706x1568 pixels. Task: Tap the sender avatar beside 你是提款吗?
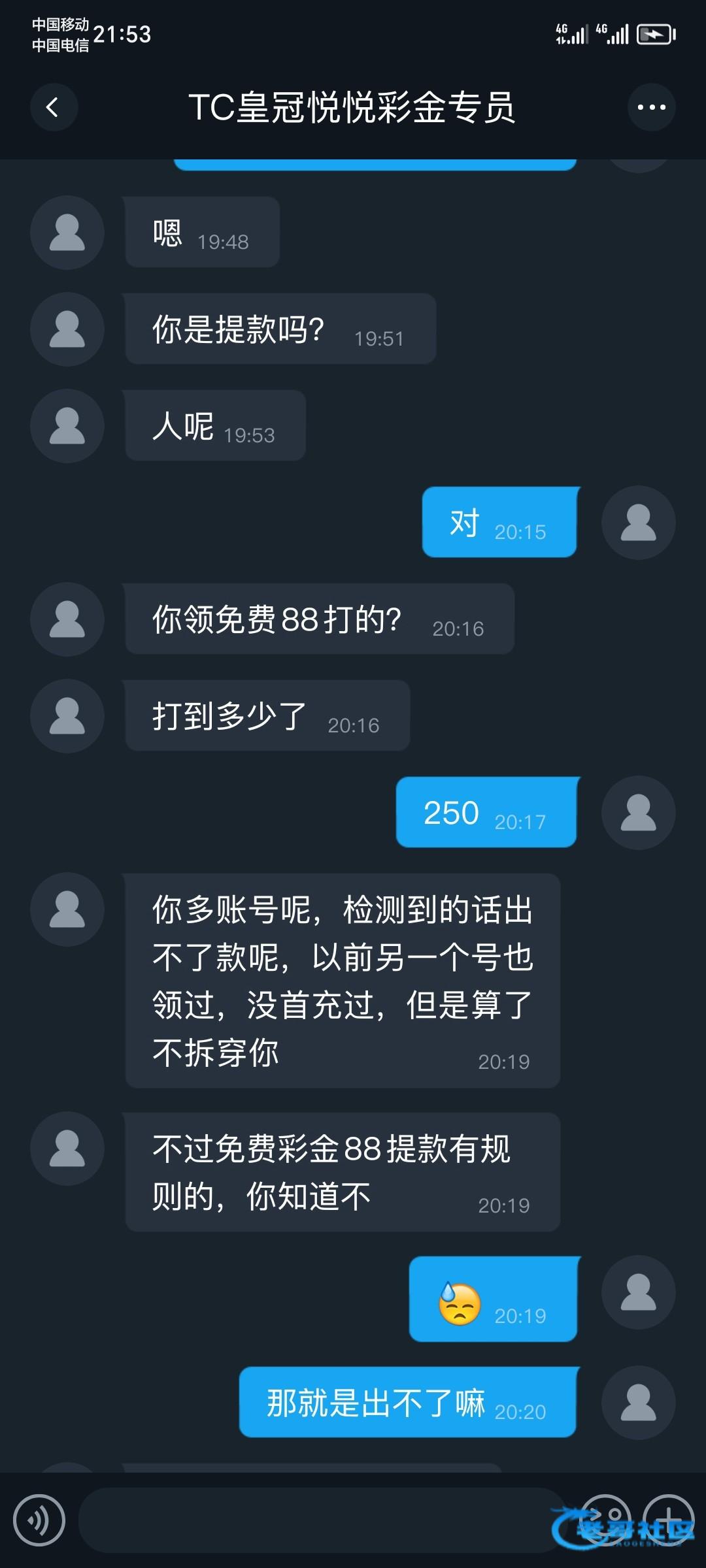pyautogui.click(x=67, y=329)
